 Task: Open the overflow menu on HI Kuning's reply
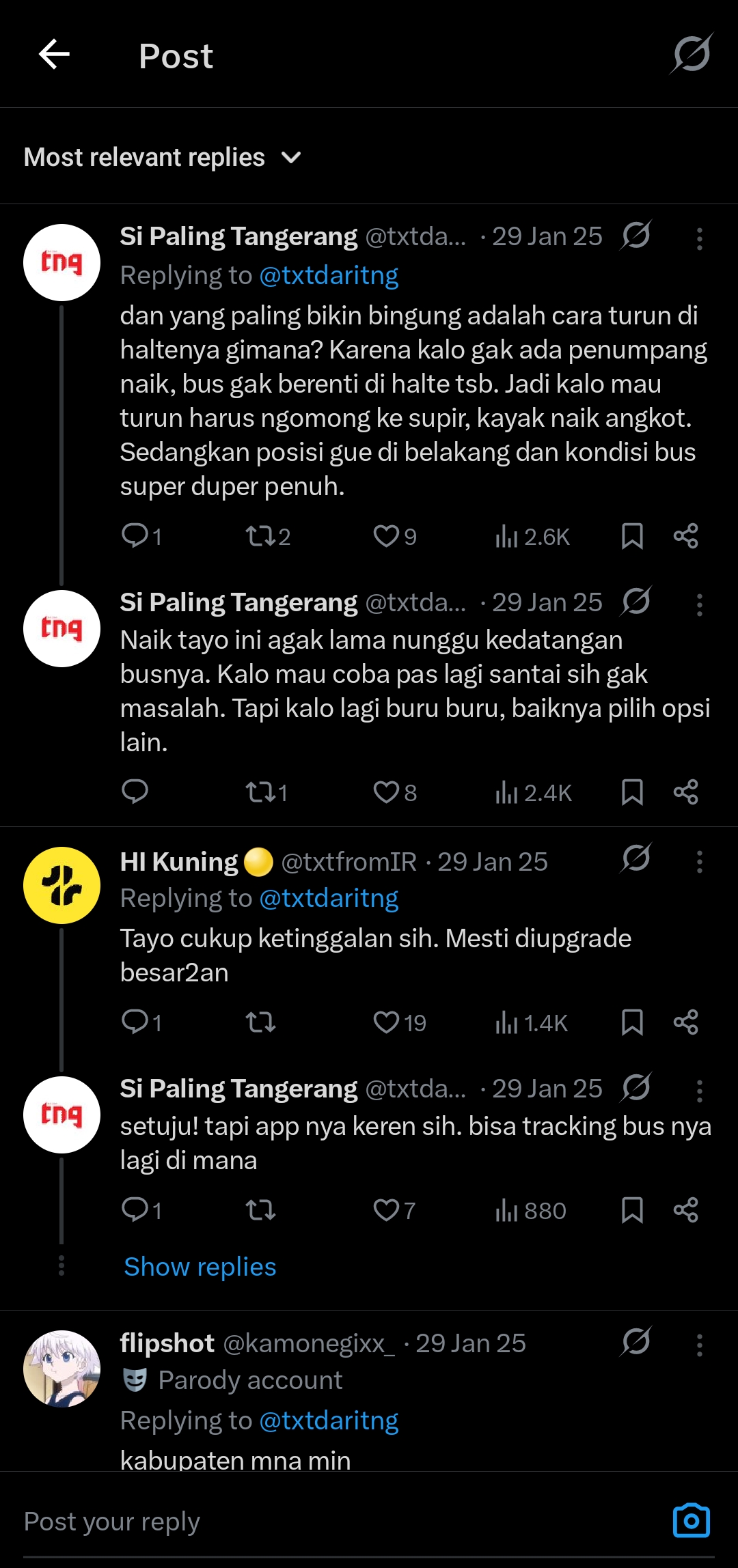point(699,862)
